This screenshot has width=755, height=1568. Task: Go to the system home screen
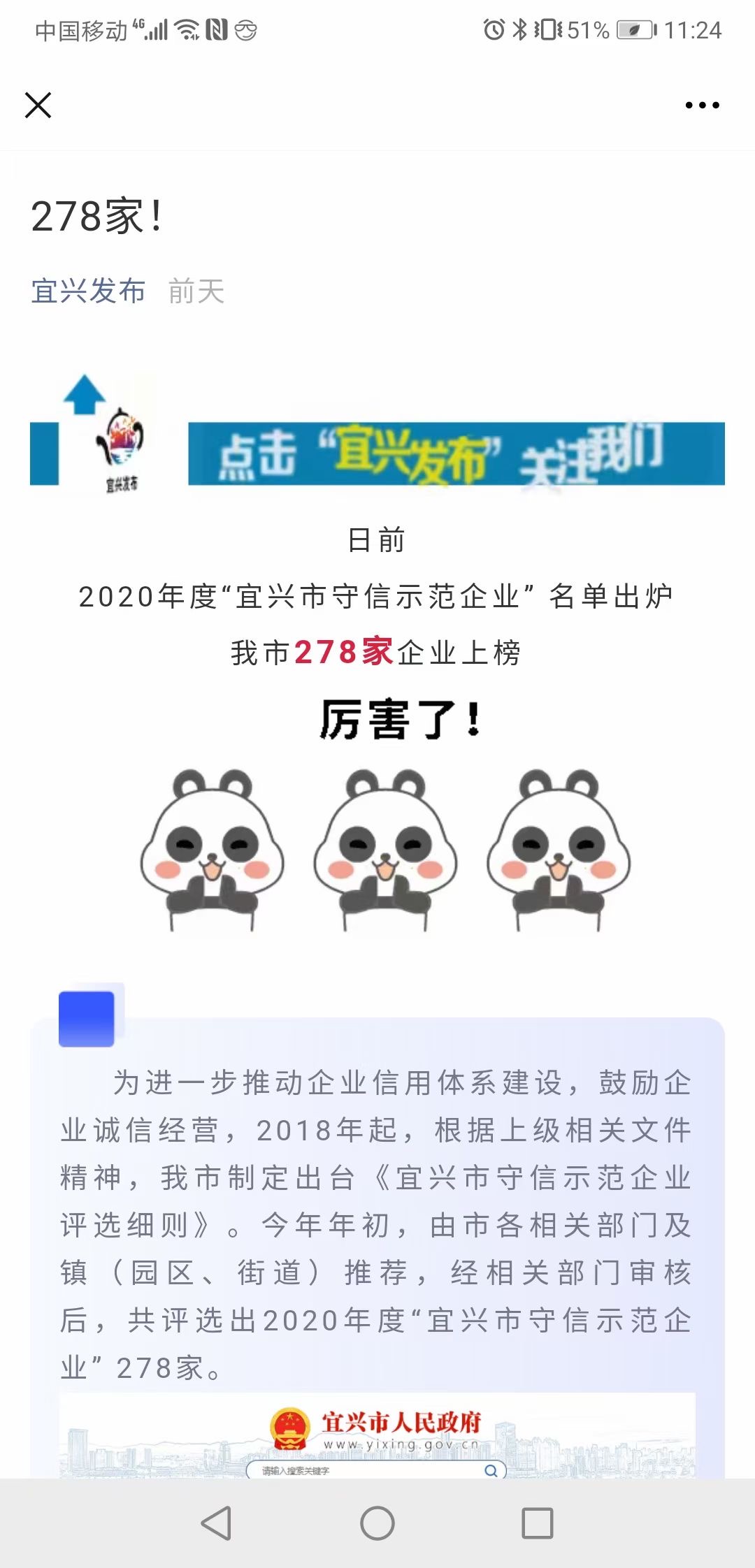(x=377, y=1523)
